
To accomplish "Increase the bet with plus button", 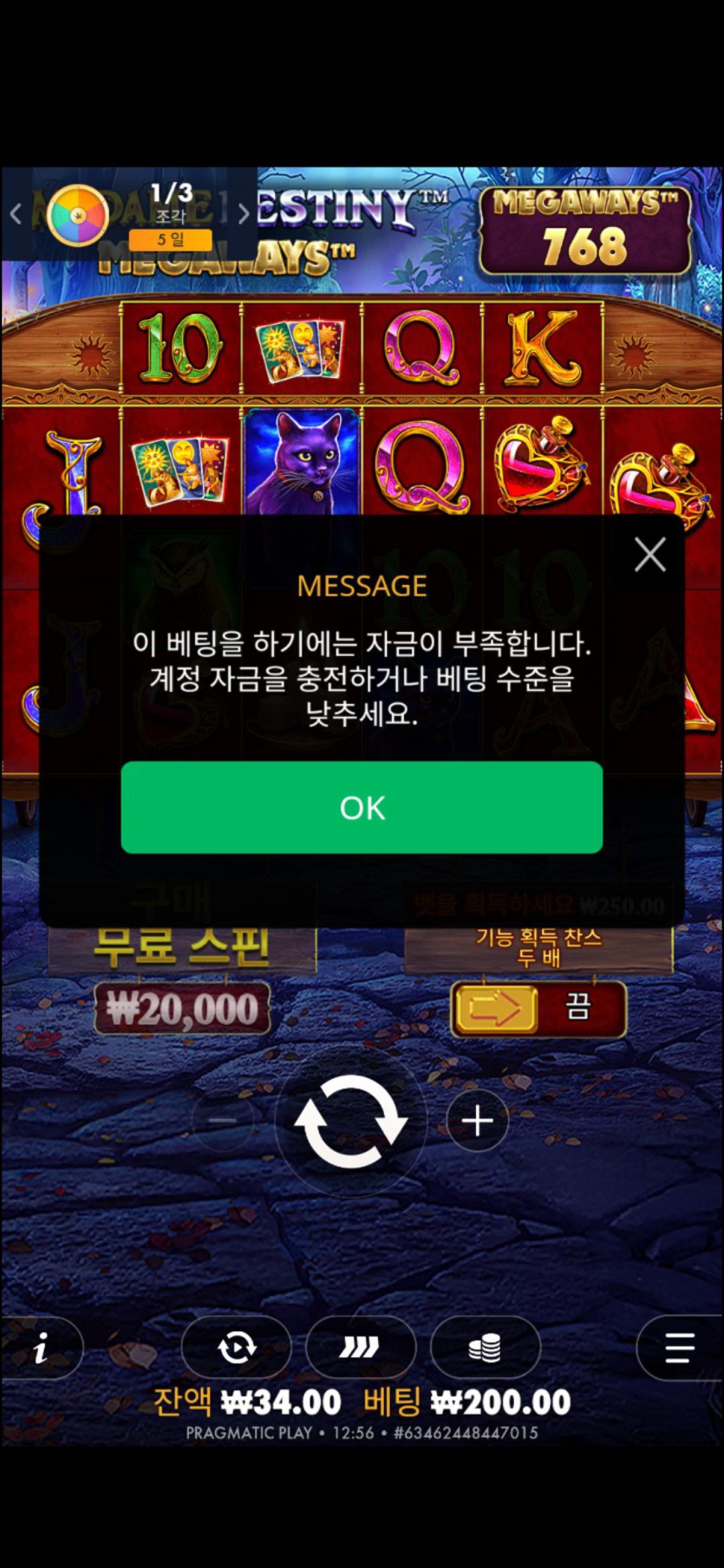I will tap(477, 1121).
